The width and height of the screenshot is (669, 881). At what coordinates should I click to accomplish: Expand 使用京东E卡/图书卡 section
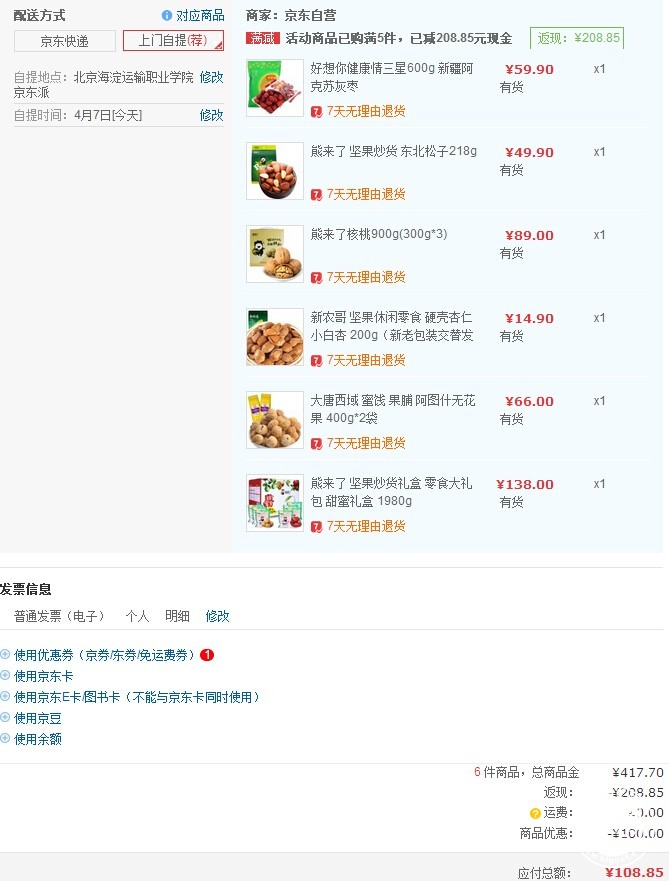[136, 697]
